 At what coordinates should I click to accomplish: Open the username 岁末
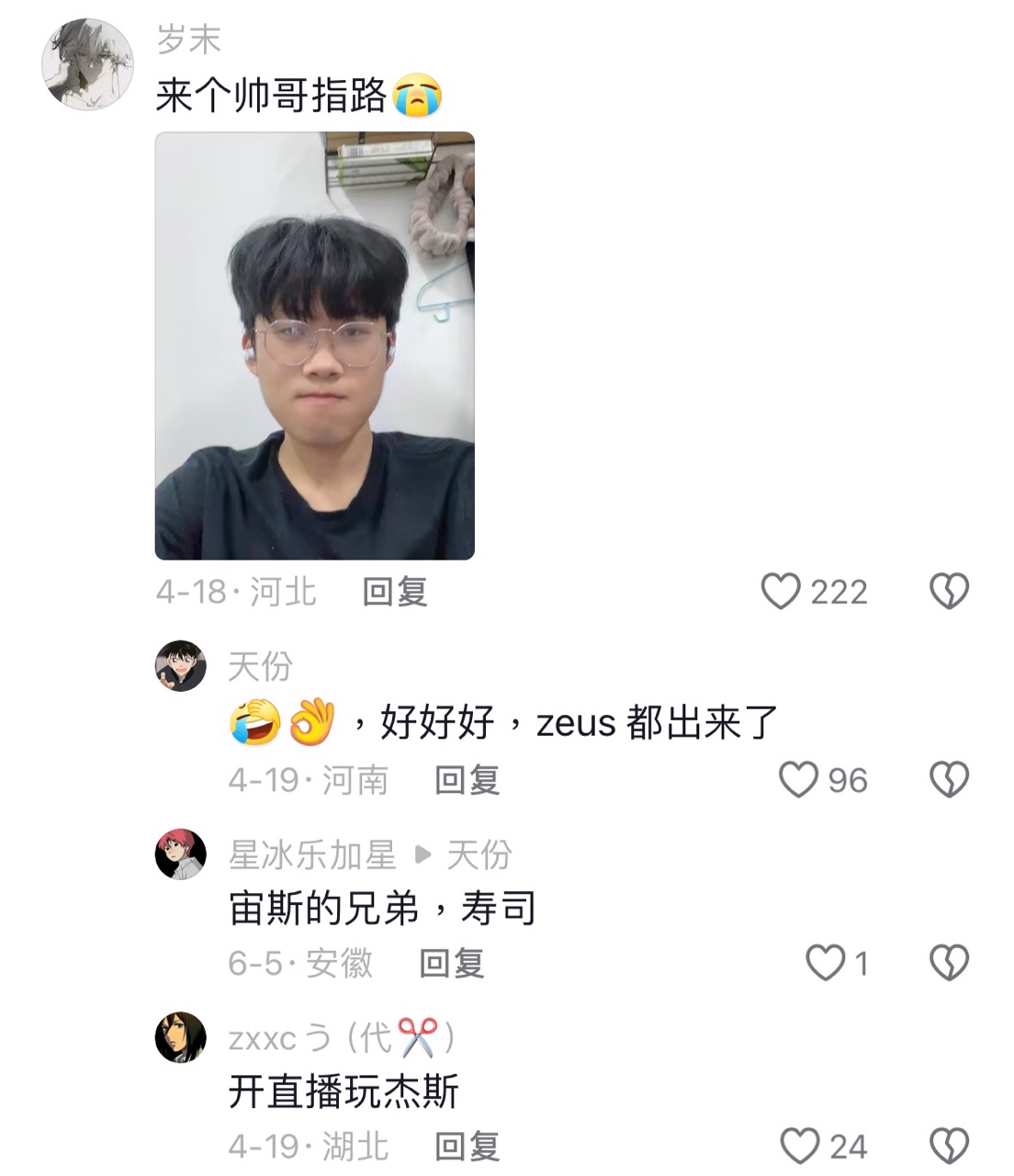pos(189,40)
